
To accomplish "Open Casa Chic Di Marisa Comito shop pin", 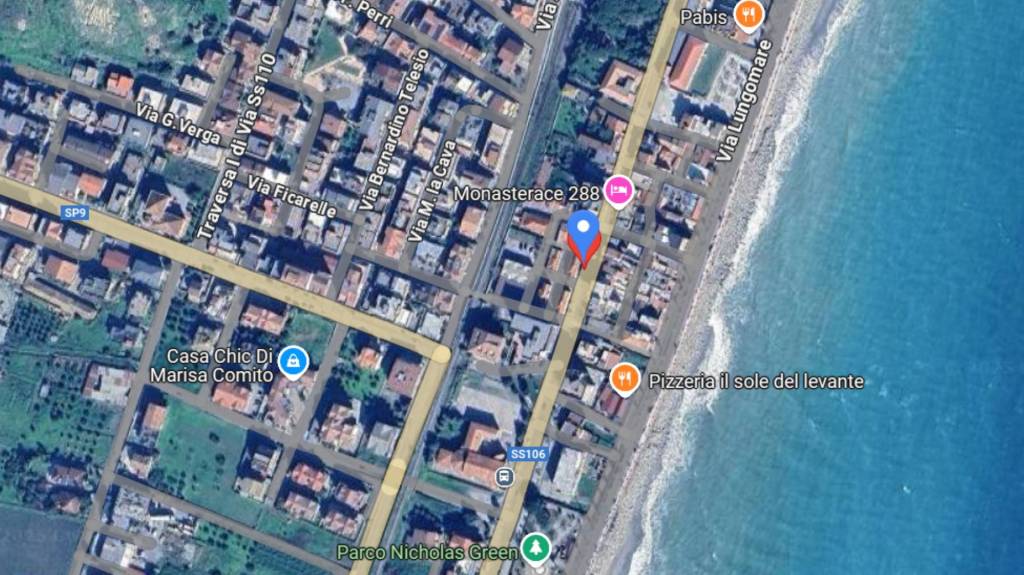I will 292,360.
